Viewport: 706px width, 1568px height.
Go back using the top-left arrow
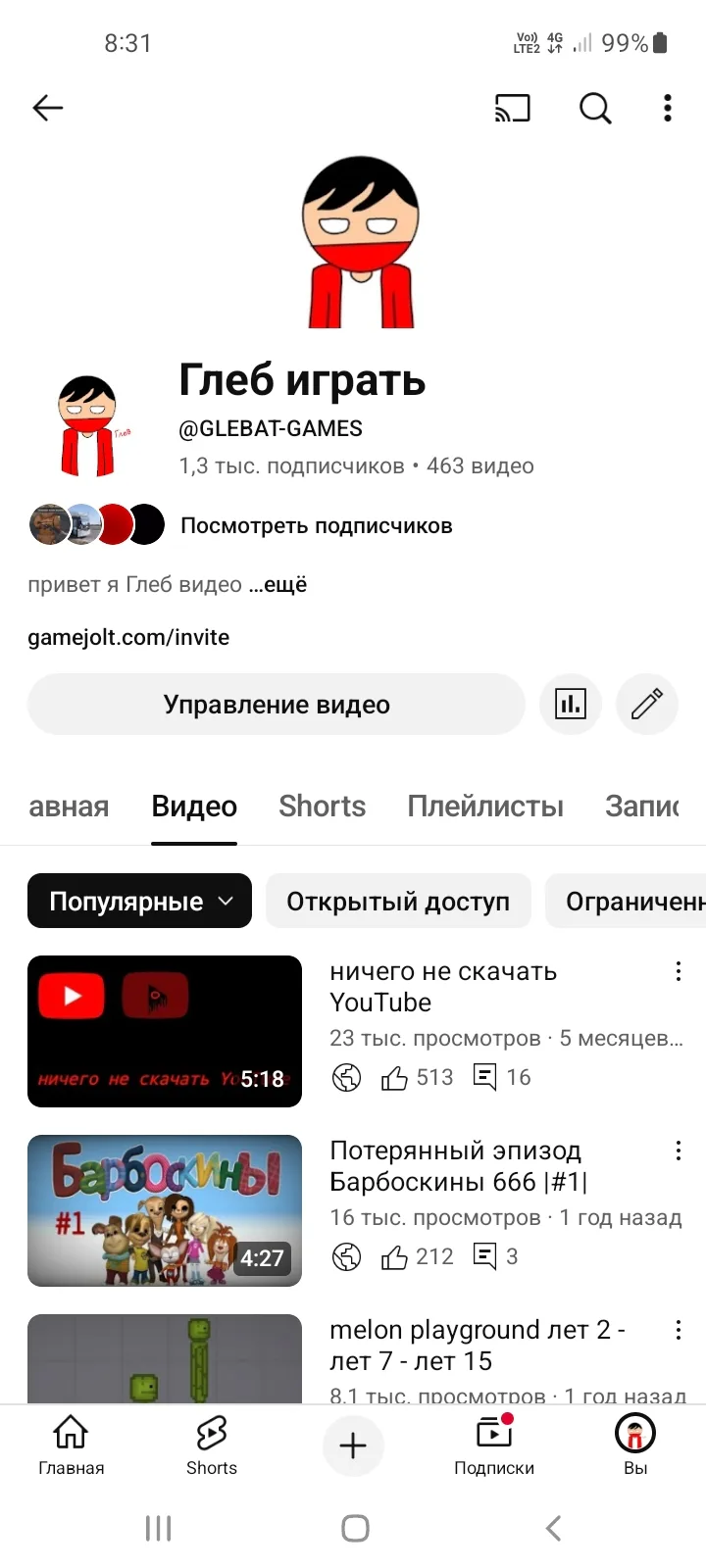[48, 108]
